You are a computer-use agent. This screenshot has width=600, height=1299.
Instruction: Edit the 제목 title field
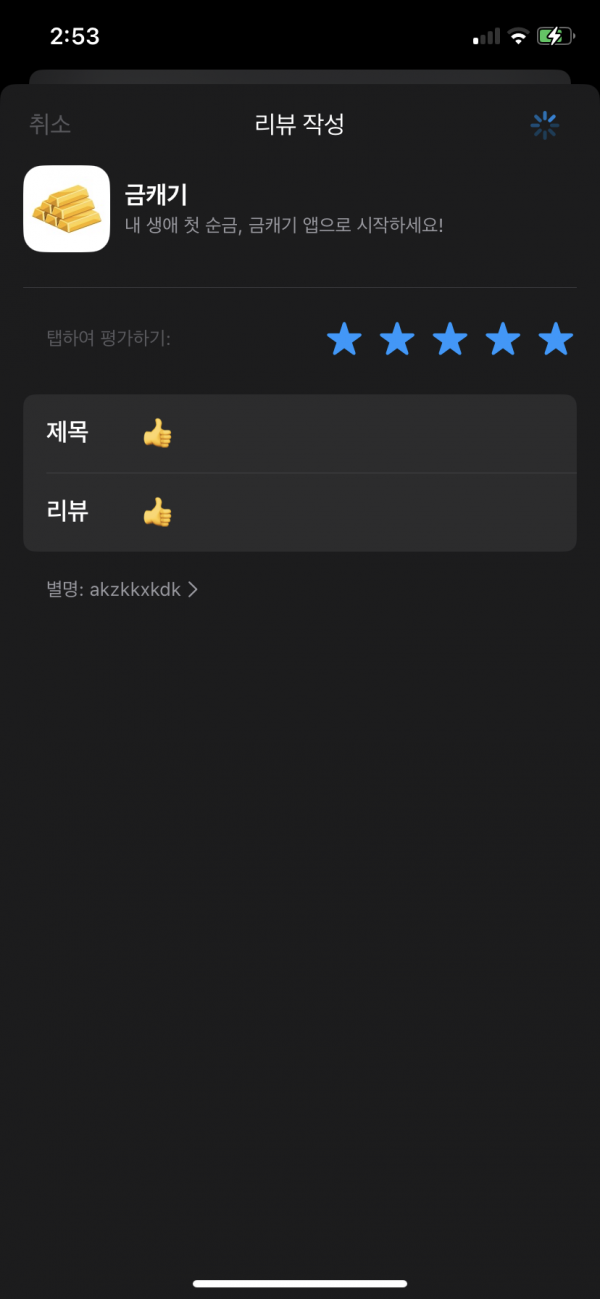[300, 433]
